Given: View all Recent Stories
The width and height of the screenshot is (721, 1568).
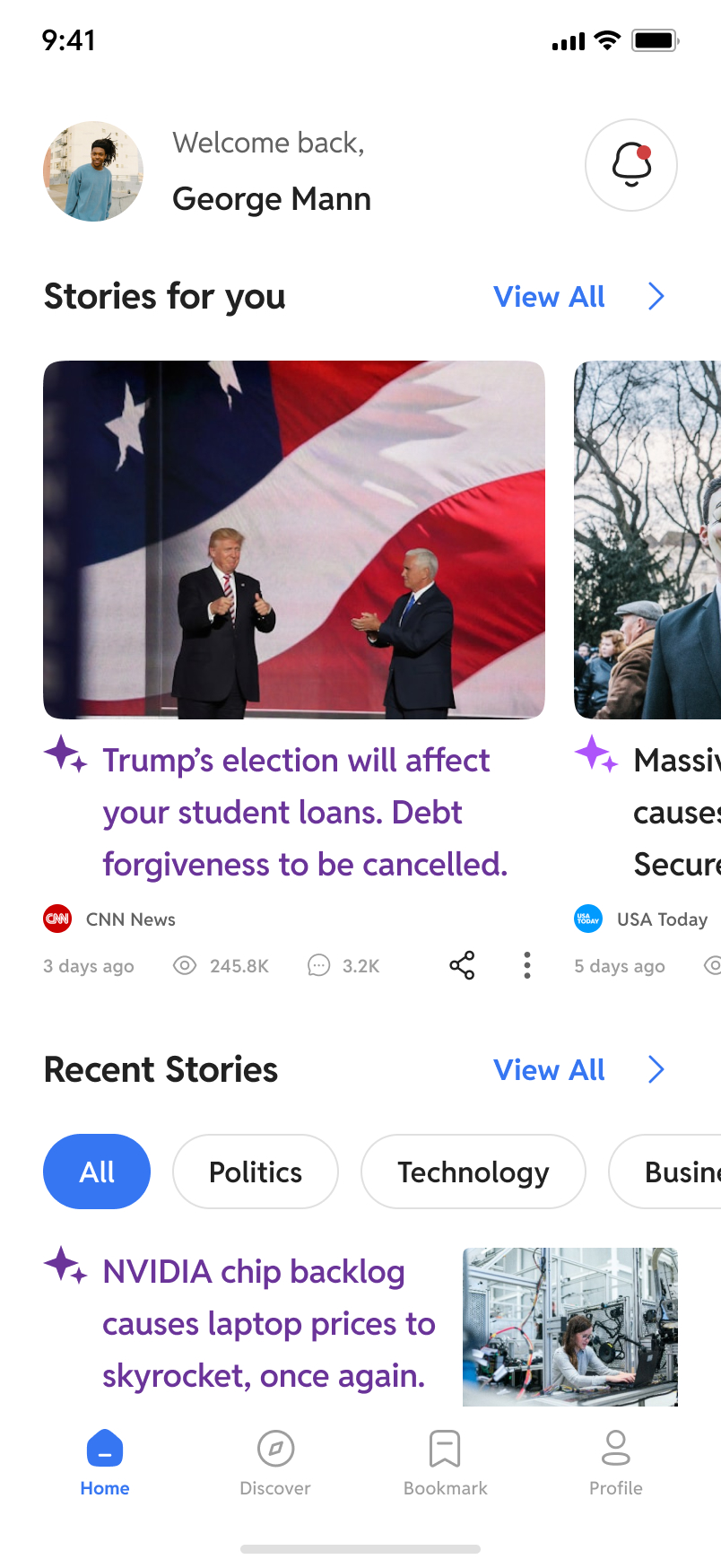Looking at the screenshot, I should [578, 1070].
